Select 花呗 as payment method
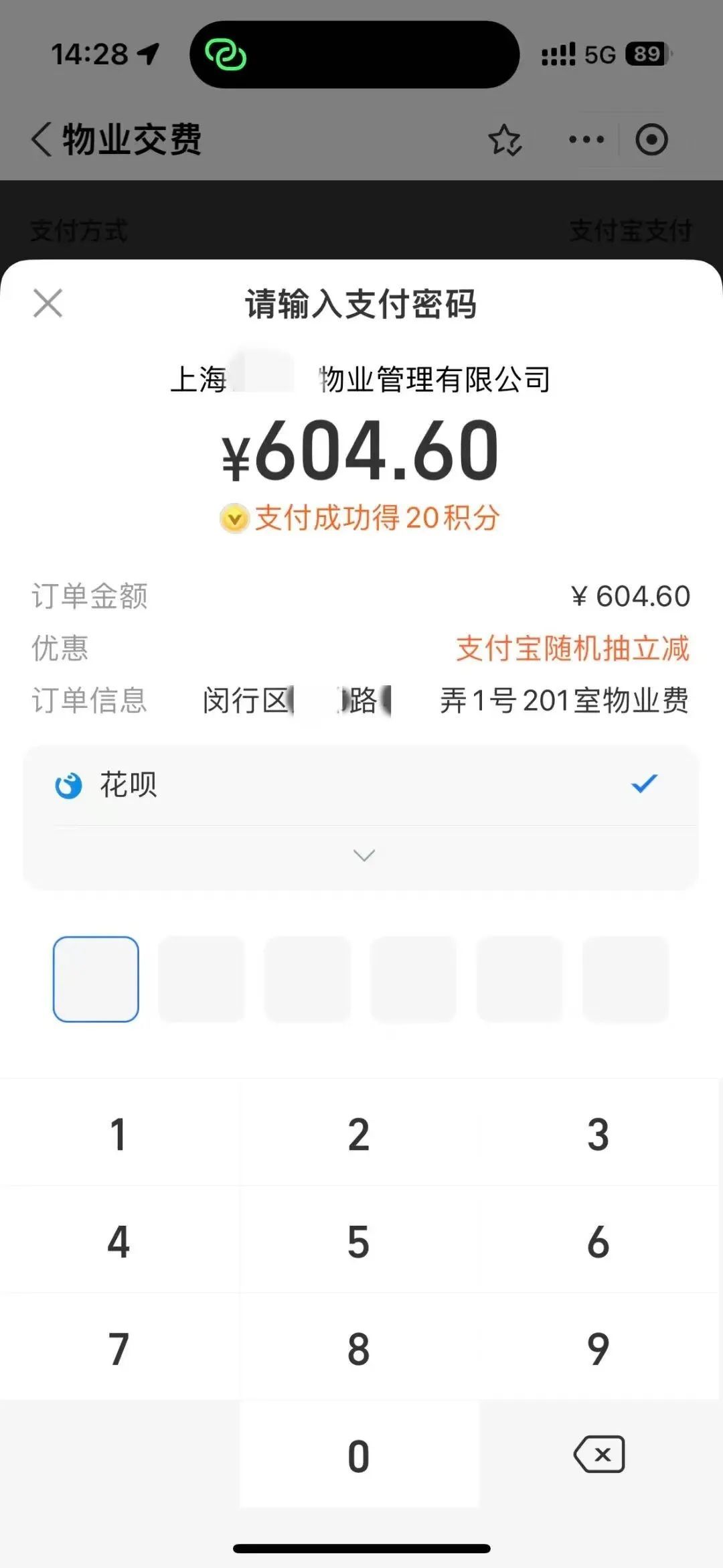The width and height of the screenshot is (723, 1568). tap(361, 784)
